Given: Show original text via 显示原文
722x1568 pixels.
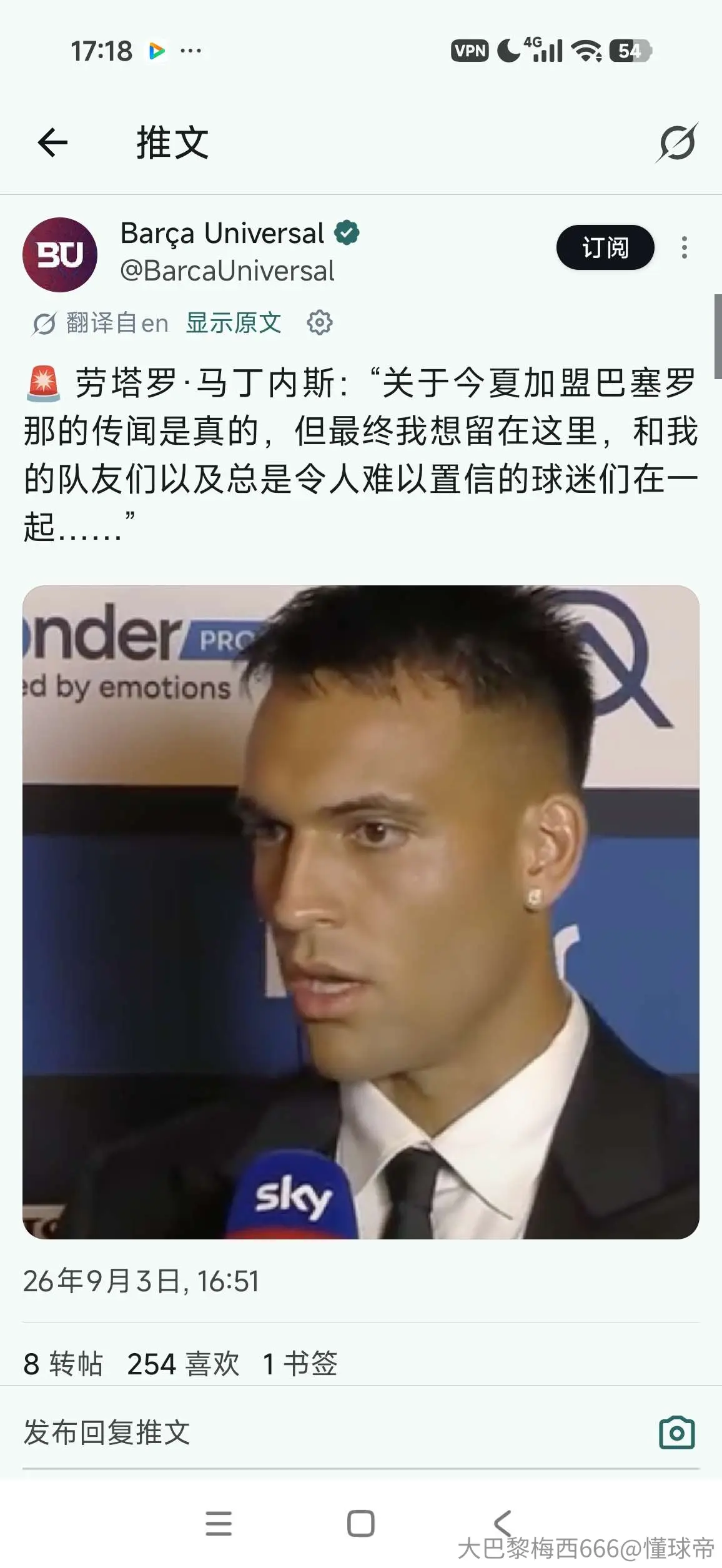Looking at the screenshot, I should 234,323.
